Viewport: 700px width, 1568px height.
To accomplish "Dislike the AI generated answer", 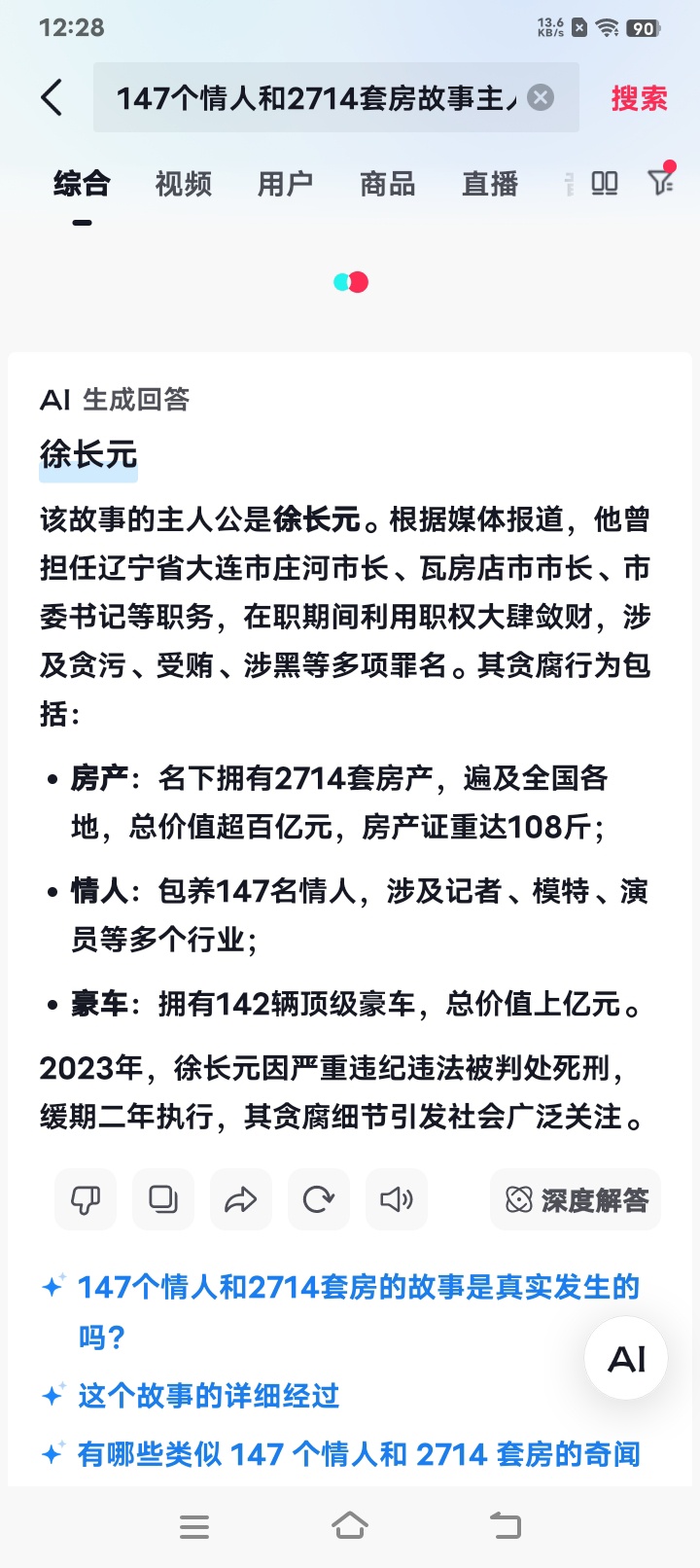I will [86, 1199].
